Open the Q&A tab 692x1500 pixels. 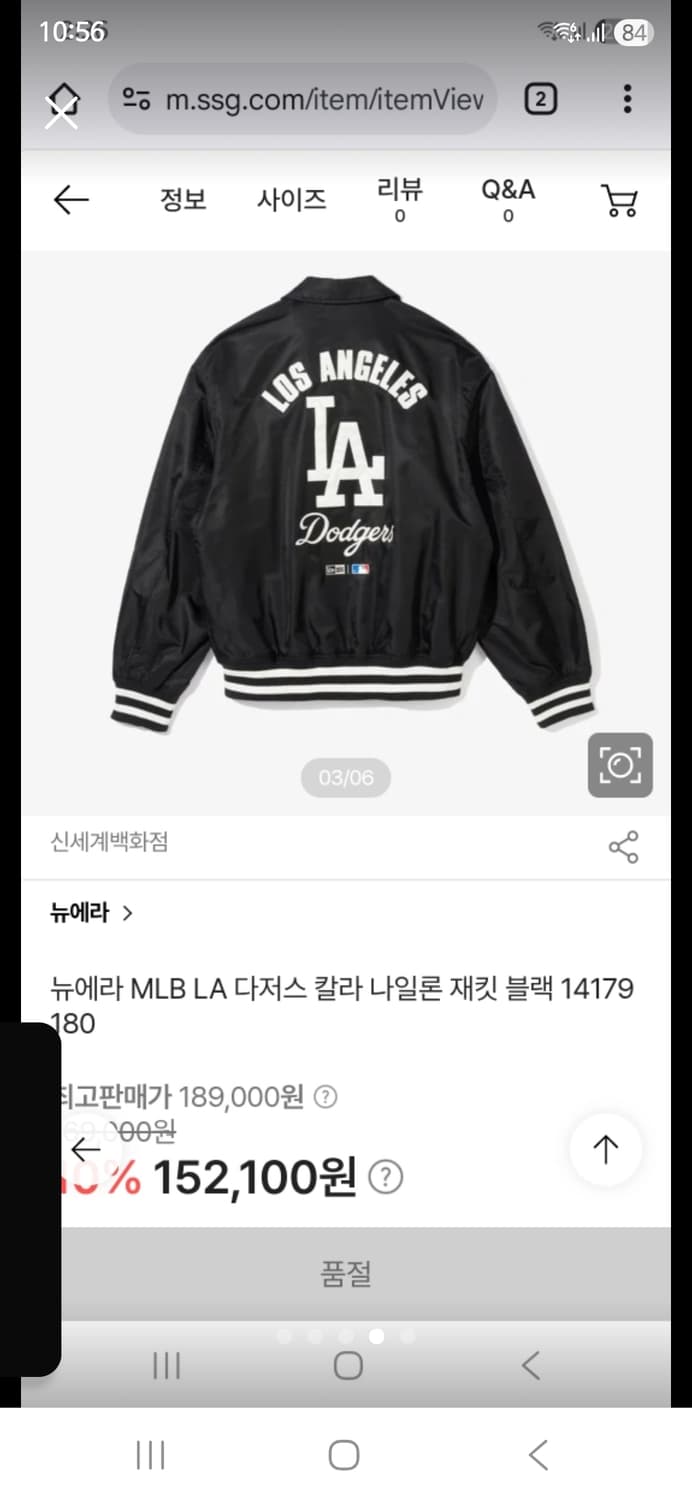pos(508,200)
